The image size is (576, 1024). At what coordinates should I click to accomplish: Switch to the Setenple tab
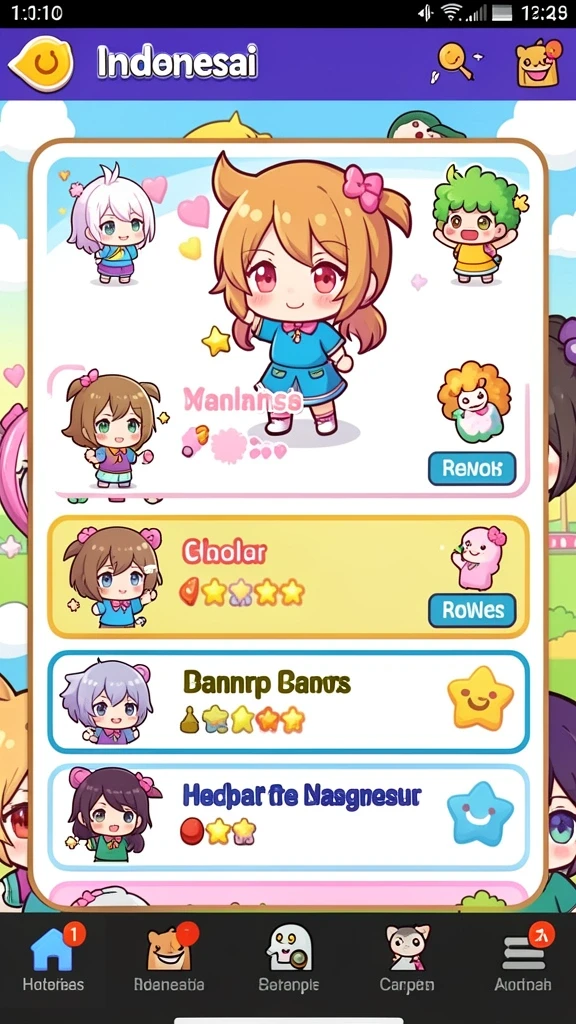coord(289,959)
